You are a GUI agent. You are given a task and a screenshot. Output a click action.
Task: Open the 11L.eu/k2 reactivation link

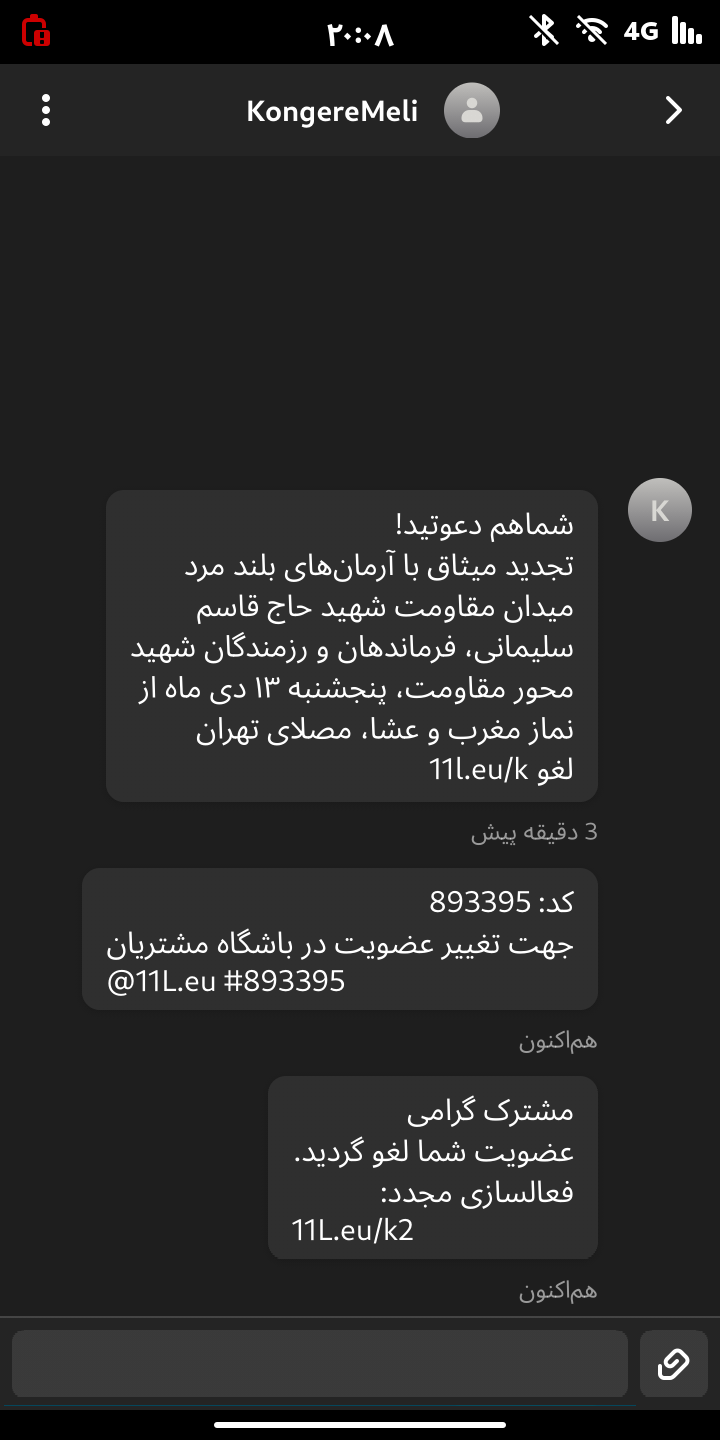click(x=352, y=1230)
